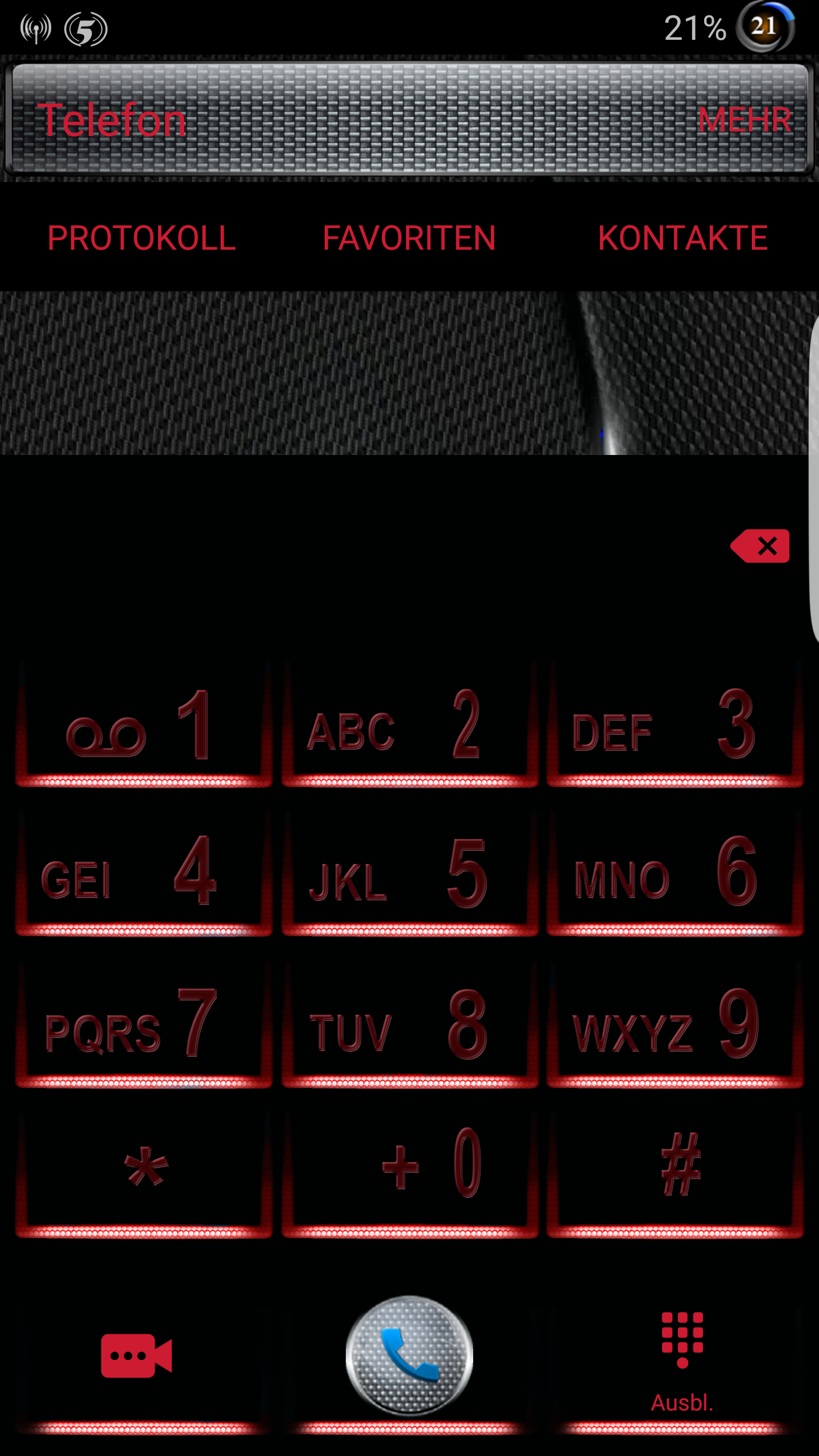Switch to the FAVORITEN tab

pos(409,238)
